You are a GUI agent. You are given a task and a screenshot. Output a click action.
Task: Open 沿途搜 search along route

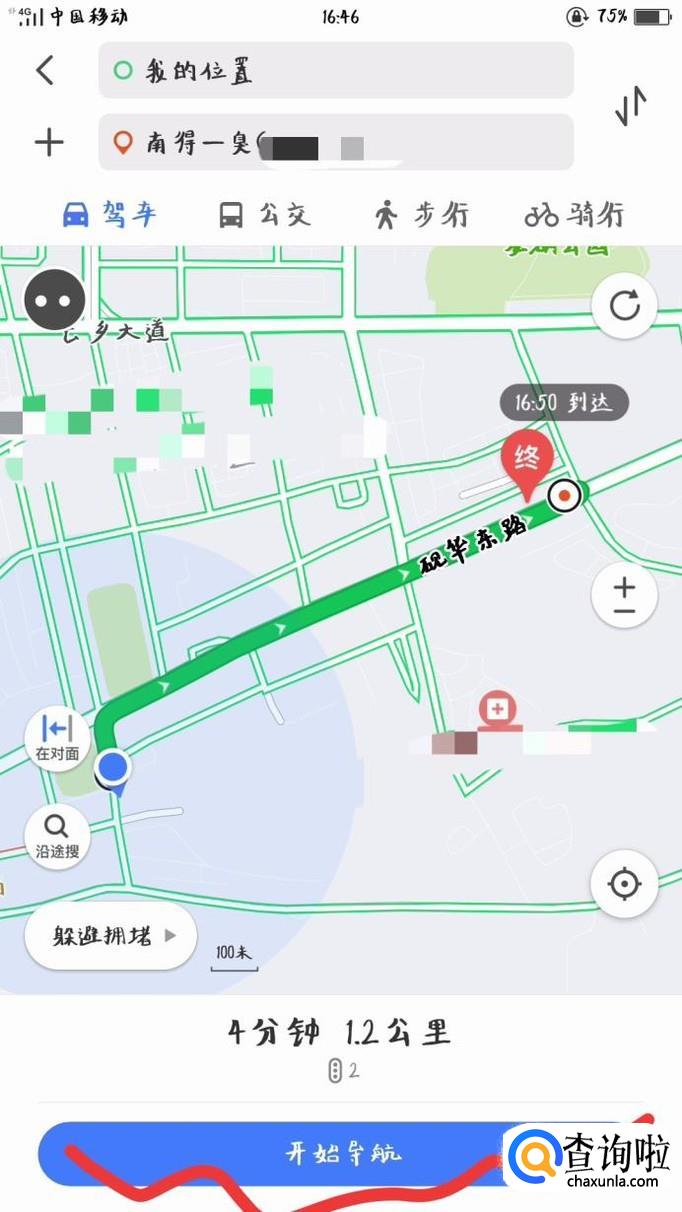click(x=57, y=836)
